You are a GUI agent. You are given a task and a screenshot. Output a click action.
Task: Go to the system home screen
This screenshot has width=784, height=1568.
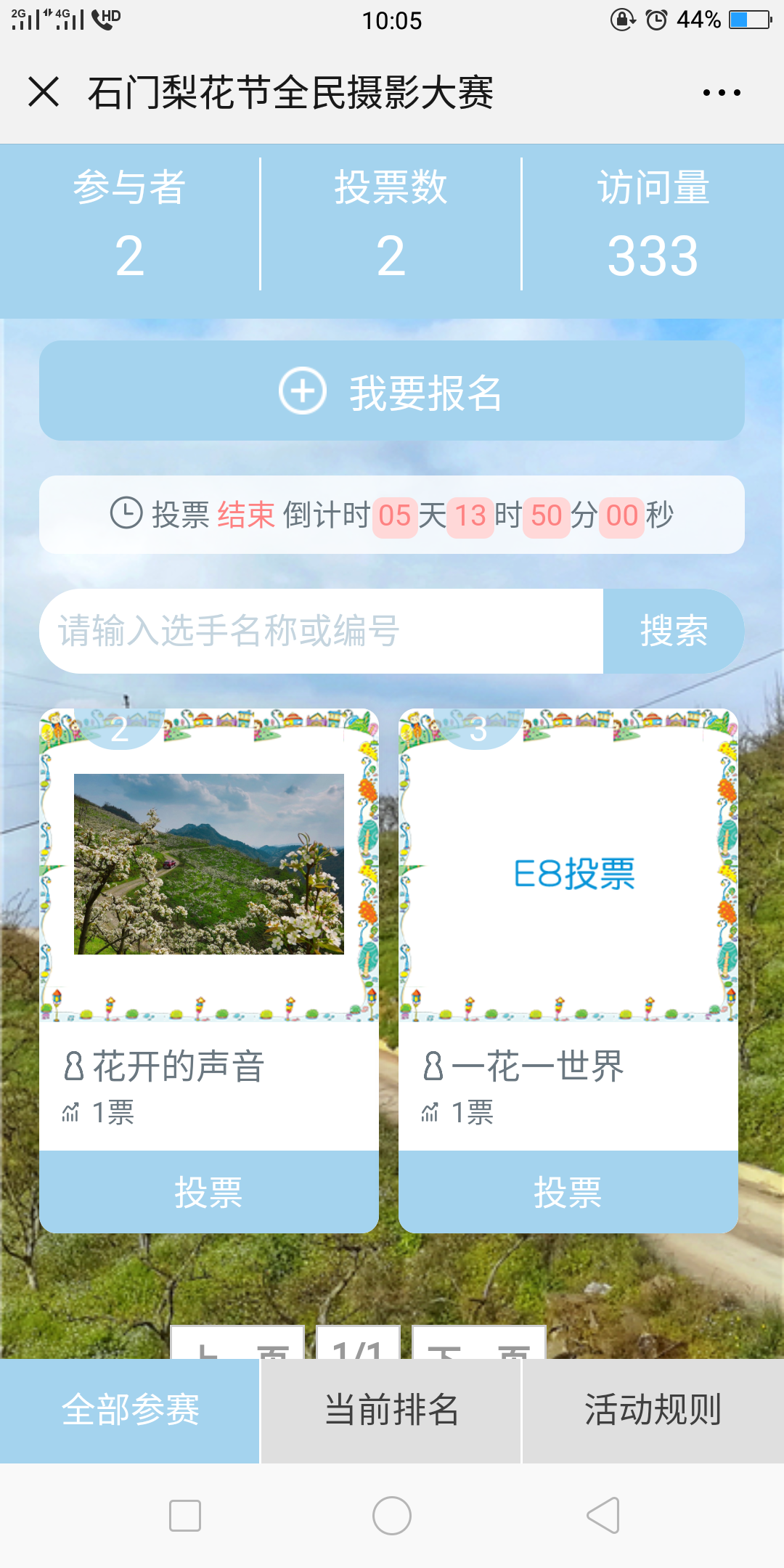point(392,1516)
